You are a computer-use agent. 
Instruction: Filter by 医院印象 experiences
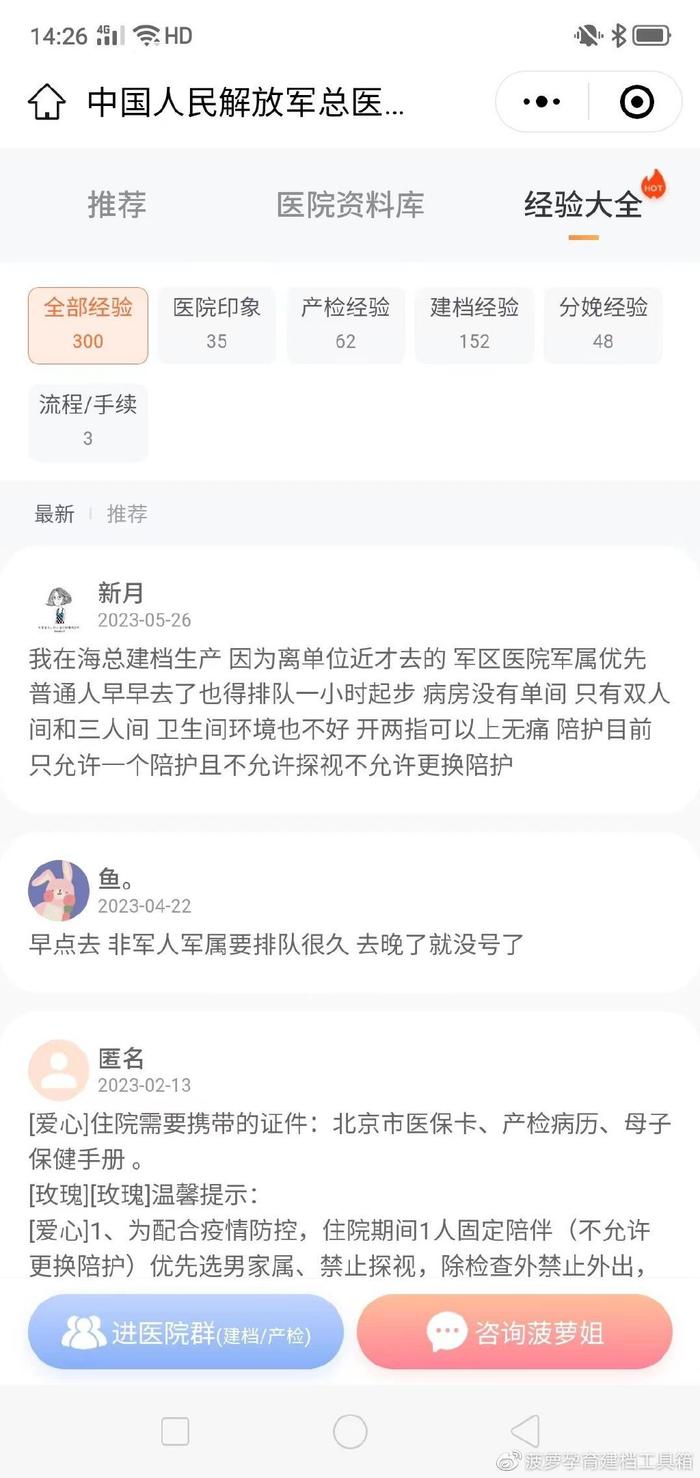pyautogui.click(x=217, y=324)
